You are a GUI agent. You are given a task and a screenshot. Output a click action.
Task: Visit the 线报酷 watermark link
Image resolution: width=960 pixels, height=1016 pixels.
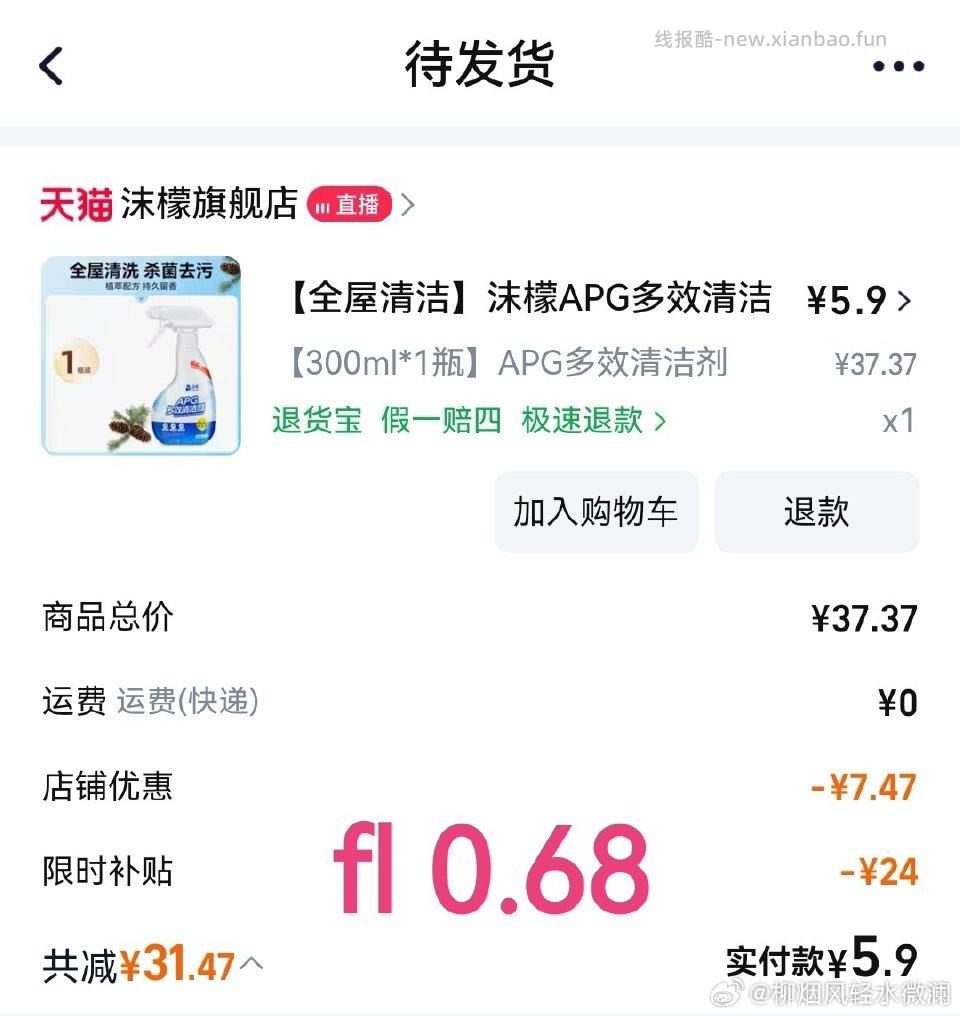pyautogui.click(x=768, y=38)
